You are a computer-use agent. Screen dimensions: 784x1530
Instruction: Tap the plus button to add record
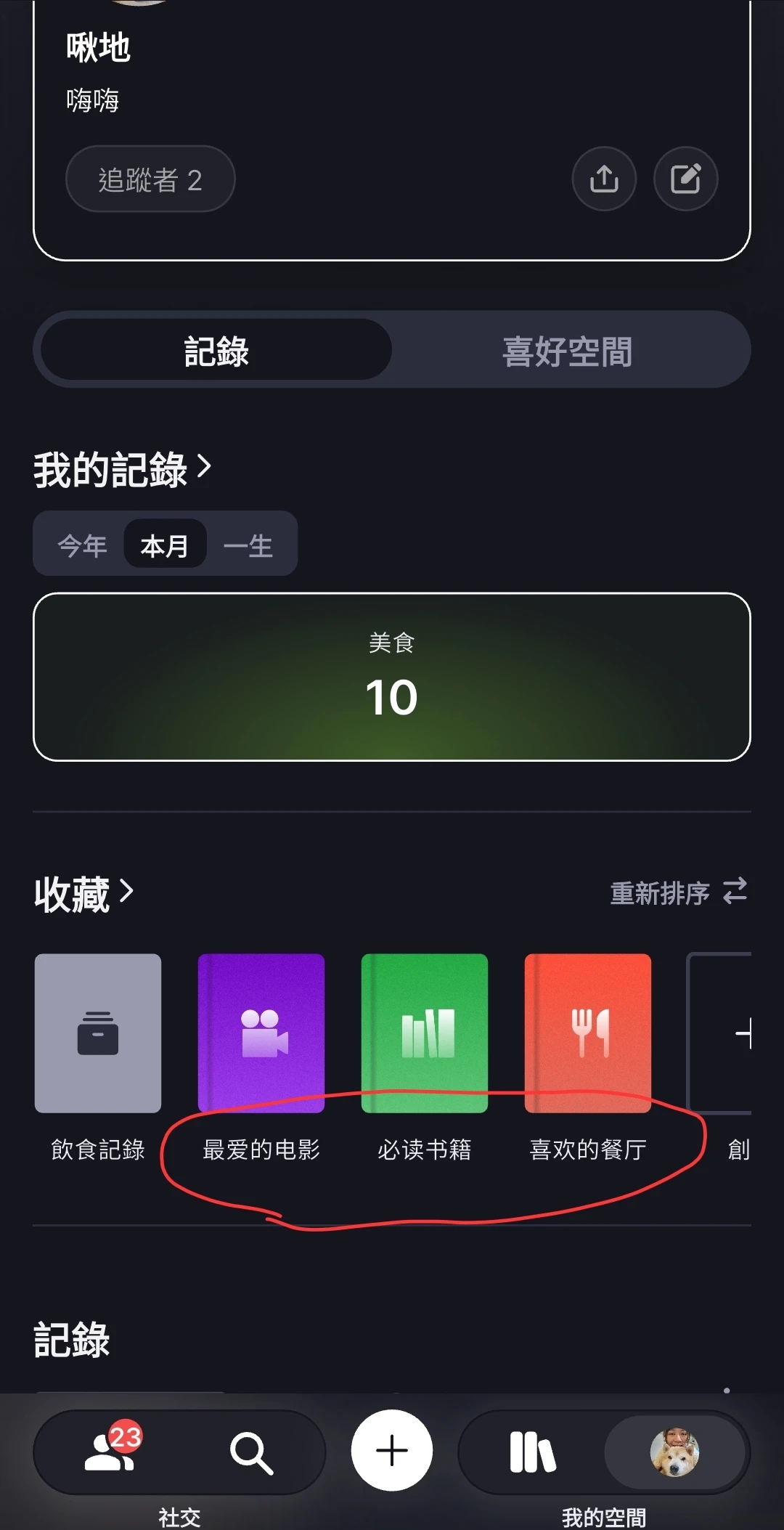[392, 1450]
